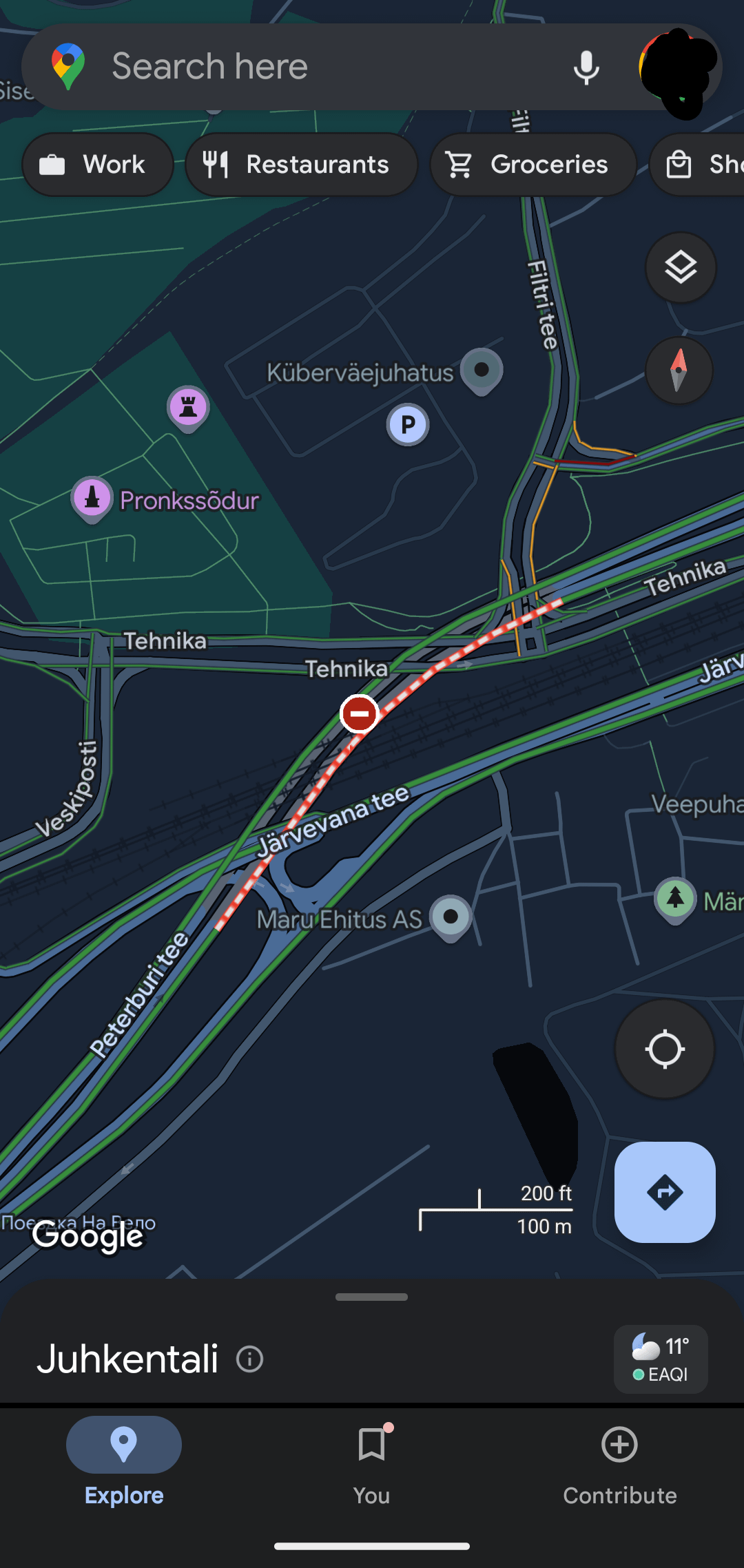Open the map layers button
Image resolution: width=744 pixels, height=1568 pixels.
coord(681,267)
